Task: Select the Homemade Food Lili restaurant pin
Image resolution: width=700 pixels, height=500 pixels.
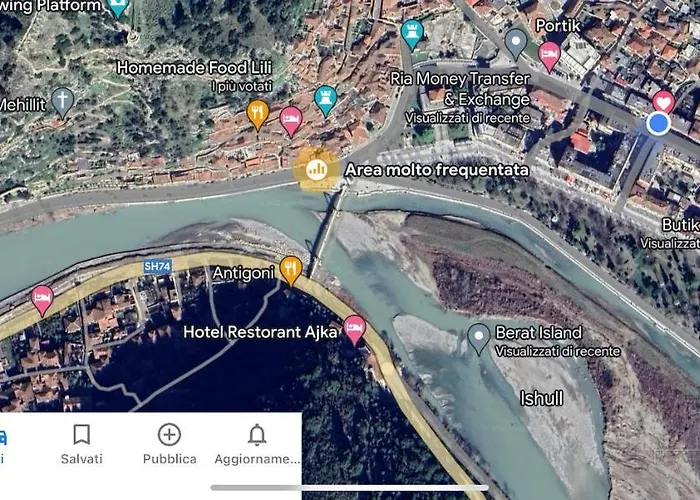Action: (258, 113)
